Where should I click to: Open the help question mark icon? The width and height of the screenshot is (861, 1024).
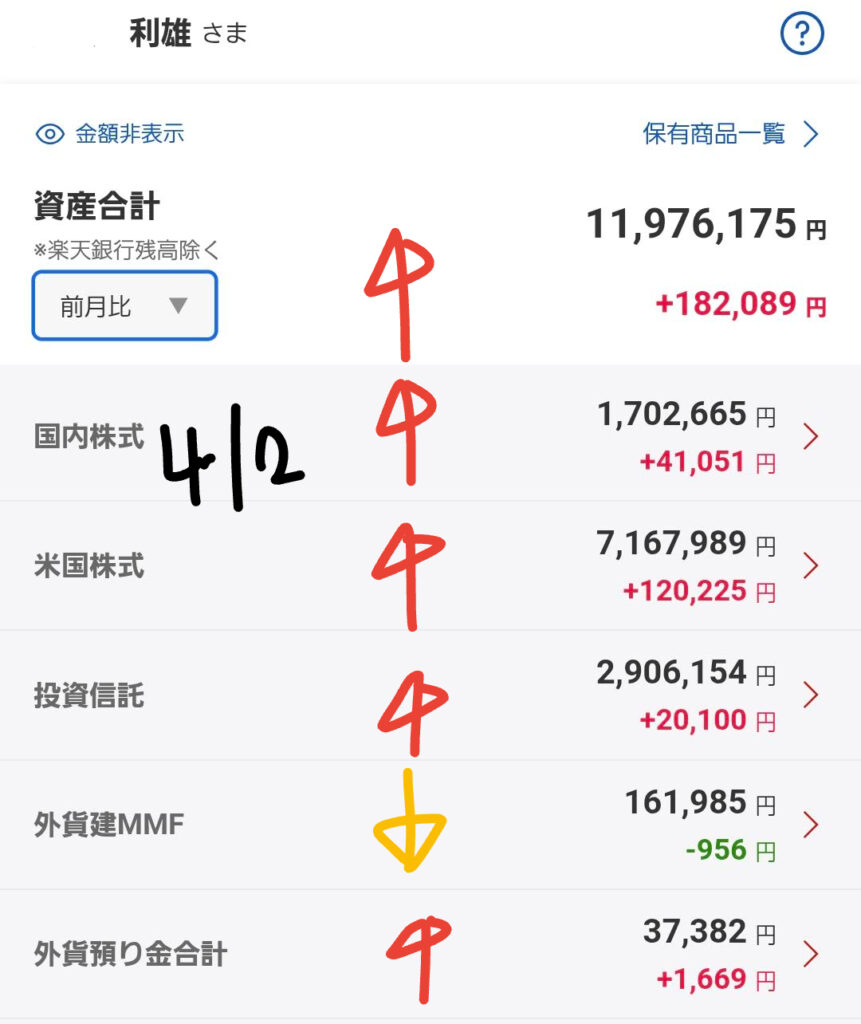coord(801,35)
